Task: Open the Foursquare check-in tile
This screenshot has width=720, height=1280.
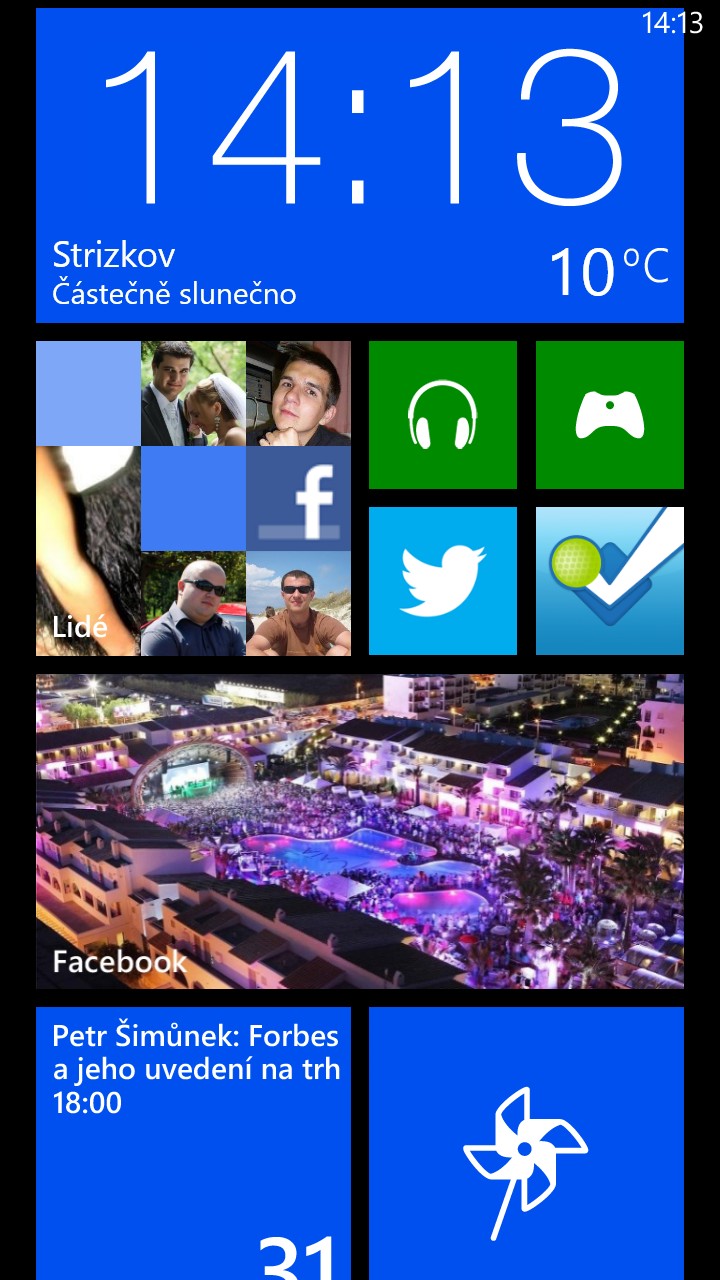Action: point(610,581)
